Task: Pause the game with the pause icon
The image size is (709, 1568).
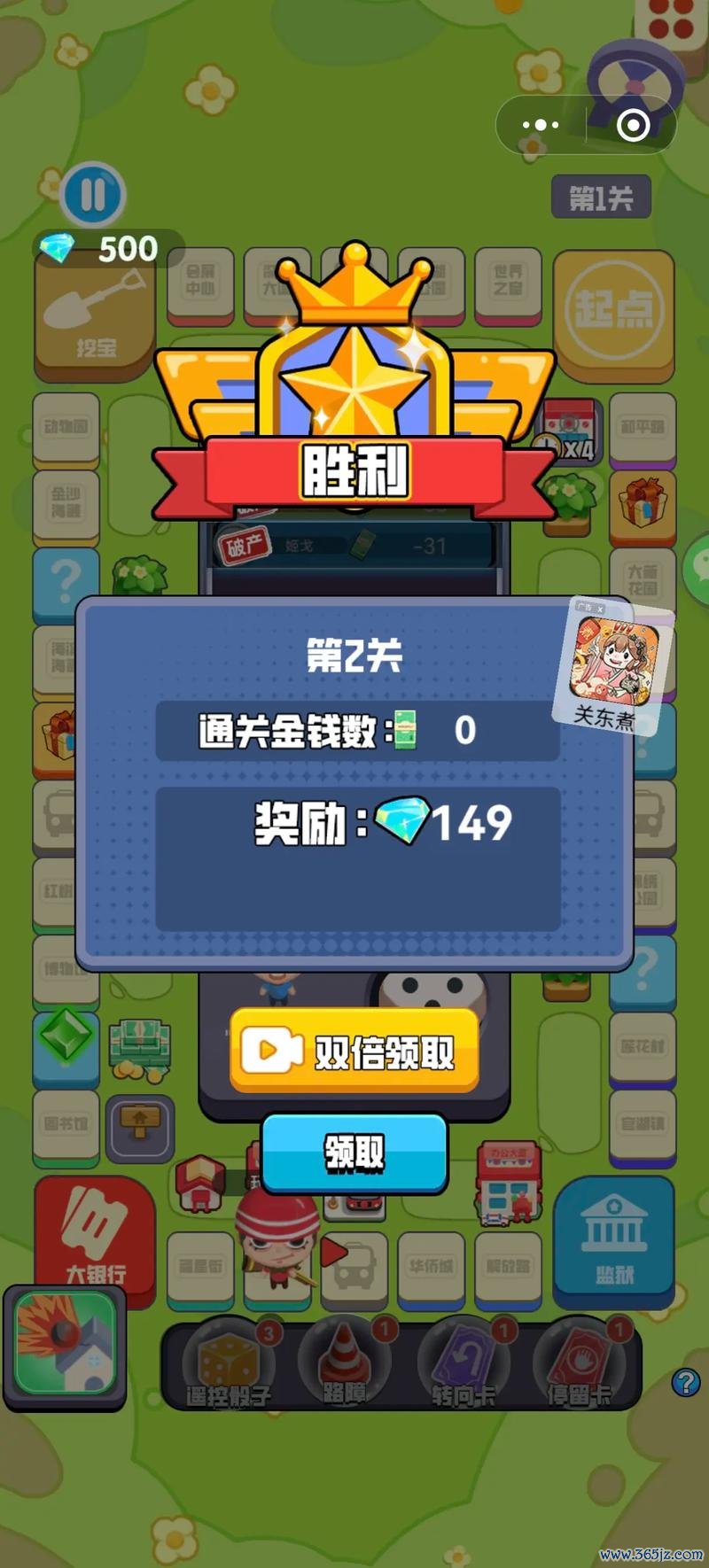Action: click(x=93, y=195)
